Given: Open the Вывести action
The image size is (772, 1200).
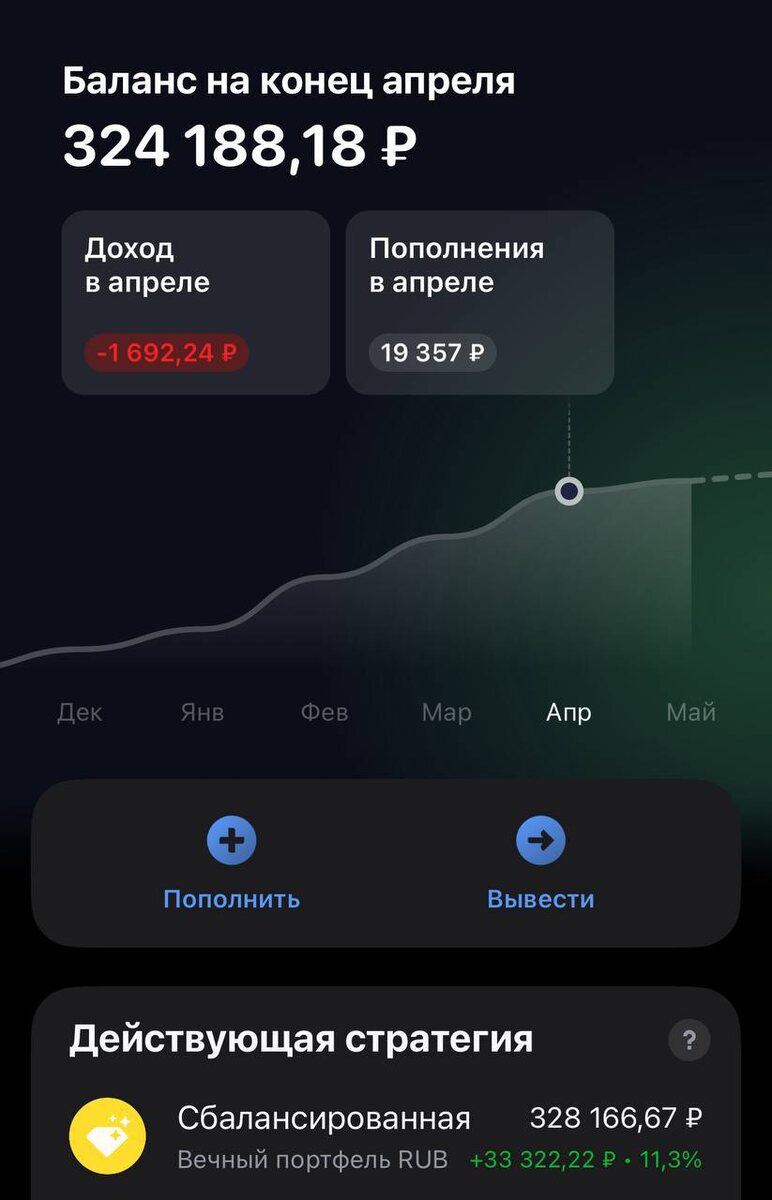Looking at the screenshot, I should (x=541, y=899).
